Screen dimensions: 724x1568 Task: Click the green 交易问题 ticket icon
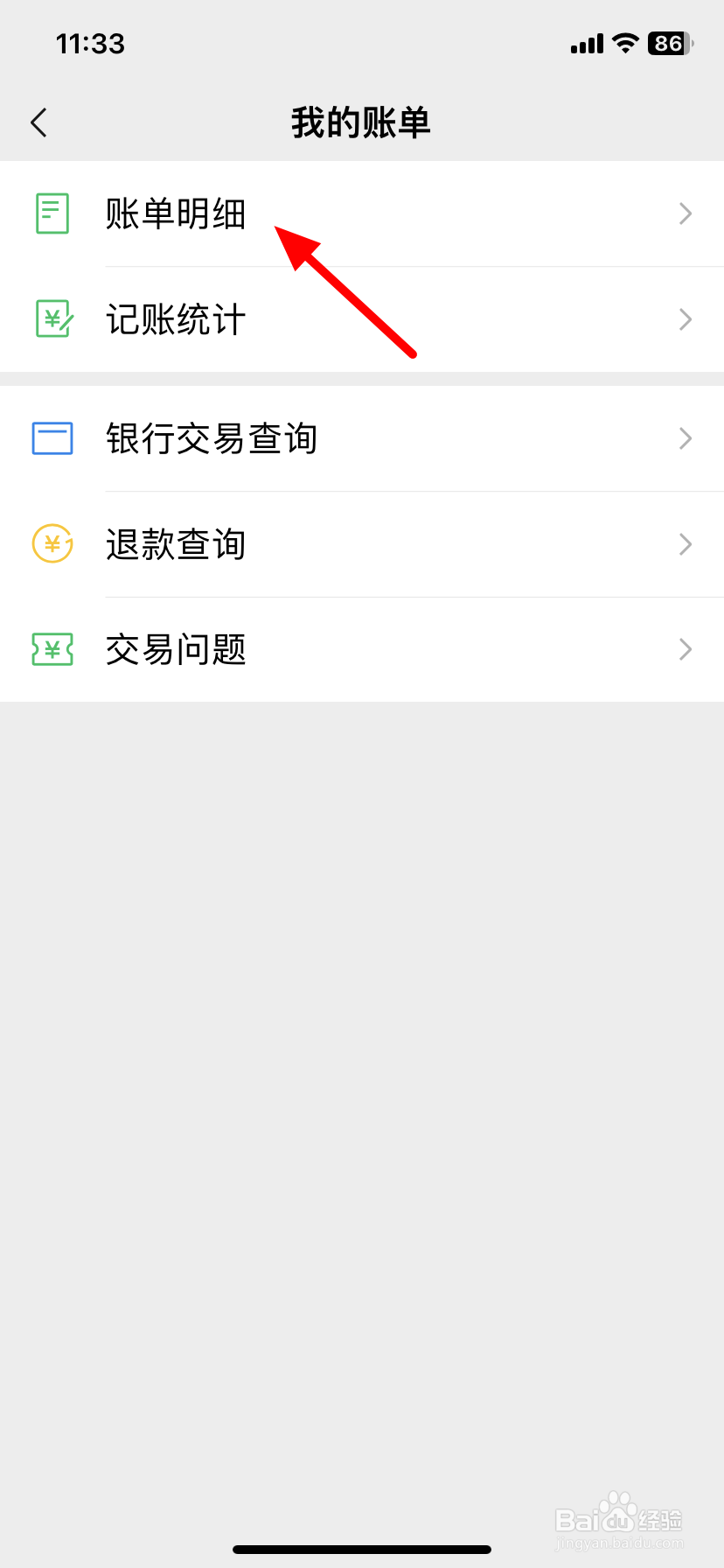(51, 649)
